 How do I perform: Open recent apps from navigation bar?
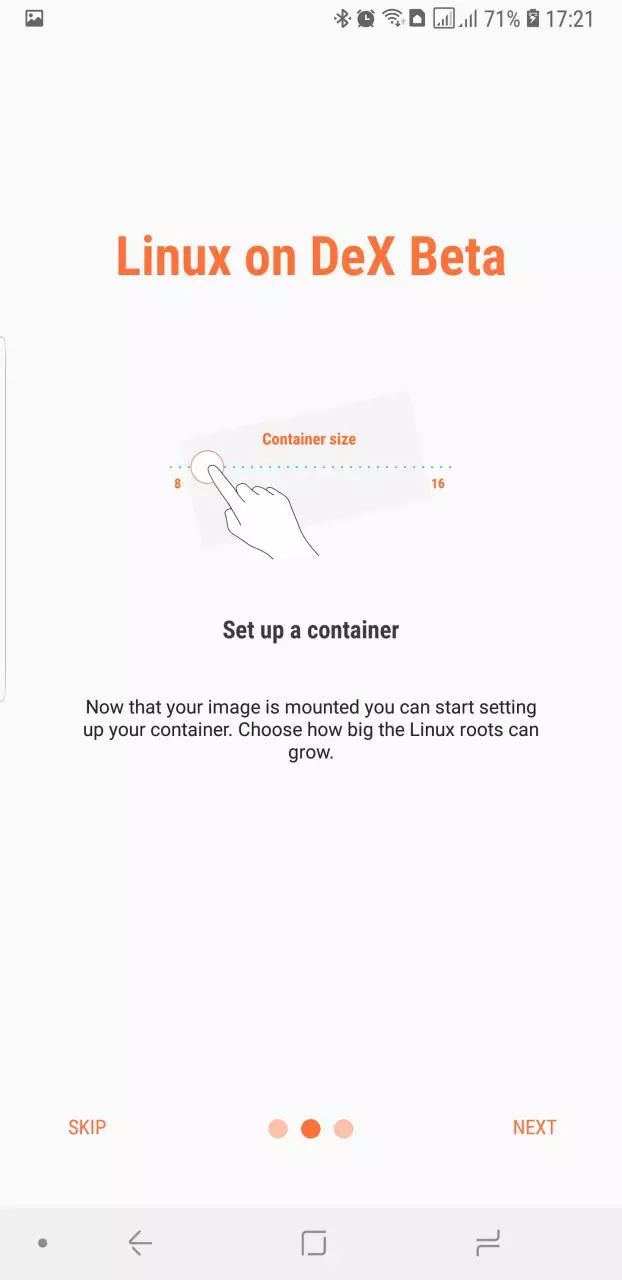tap(487, 1243)
